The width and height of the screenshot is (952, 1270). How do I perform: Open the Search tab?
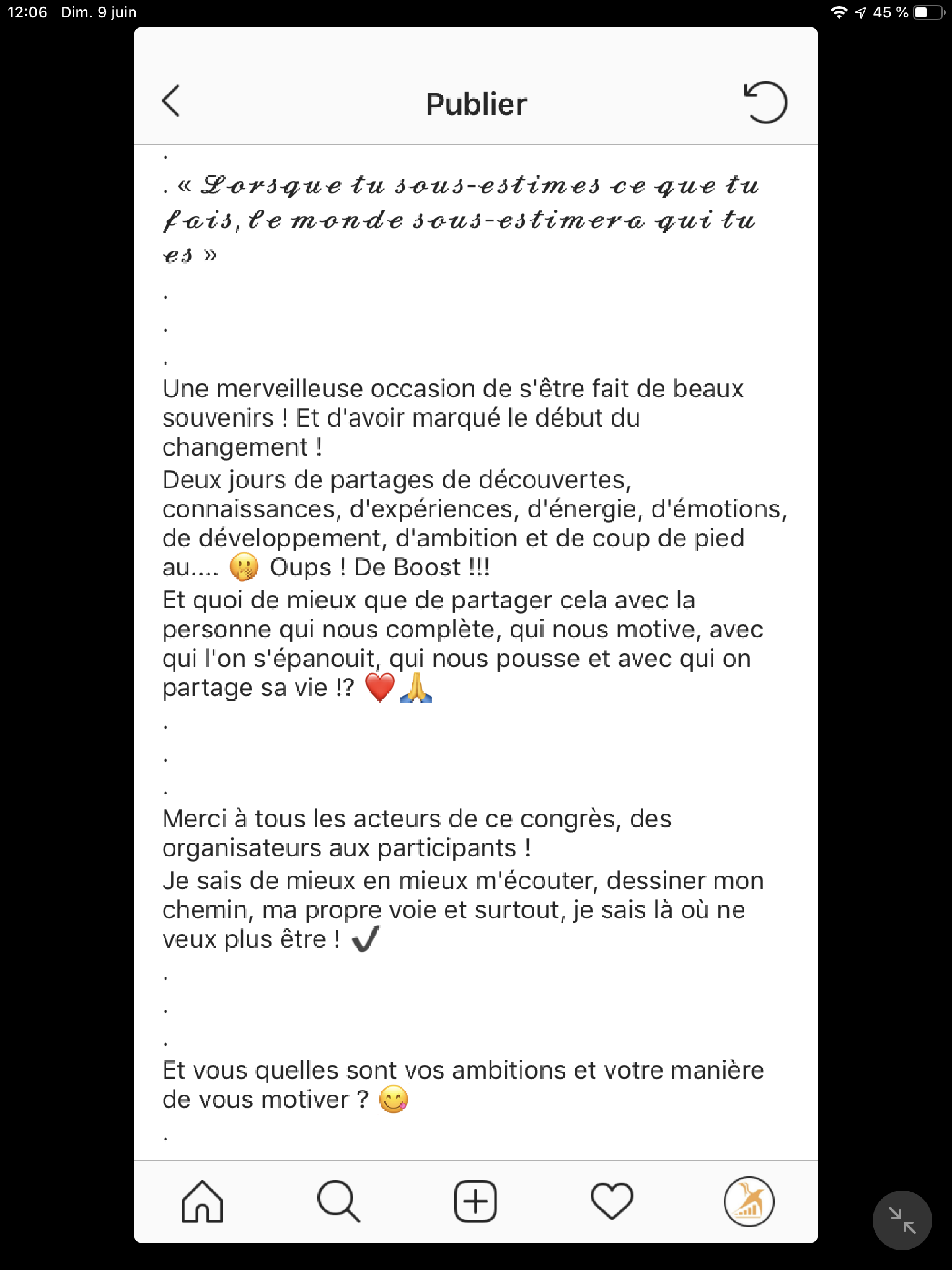(338, 1201)
